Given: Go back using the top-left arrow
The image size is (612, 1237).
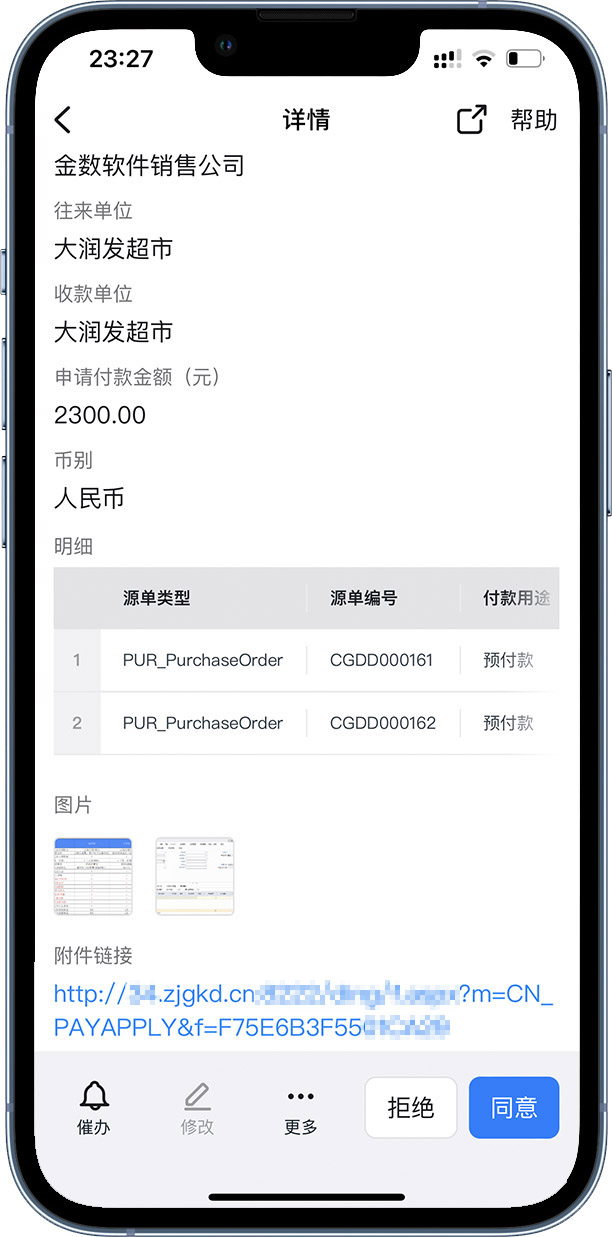Looking at the screenshot, I should (63, 120).
